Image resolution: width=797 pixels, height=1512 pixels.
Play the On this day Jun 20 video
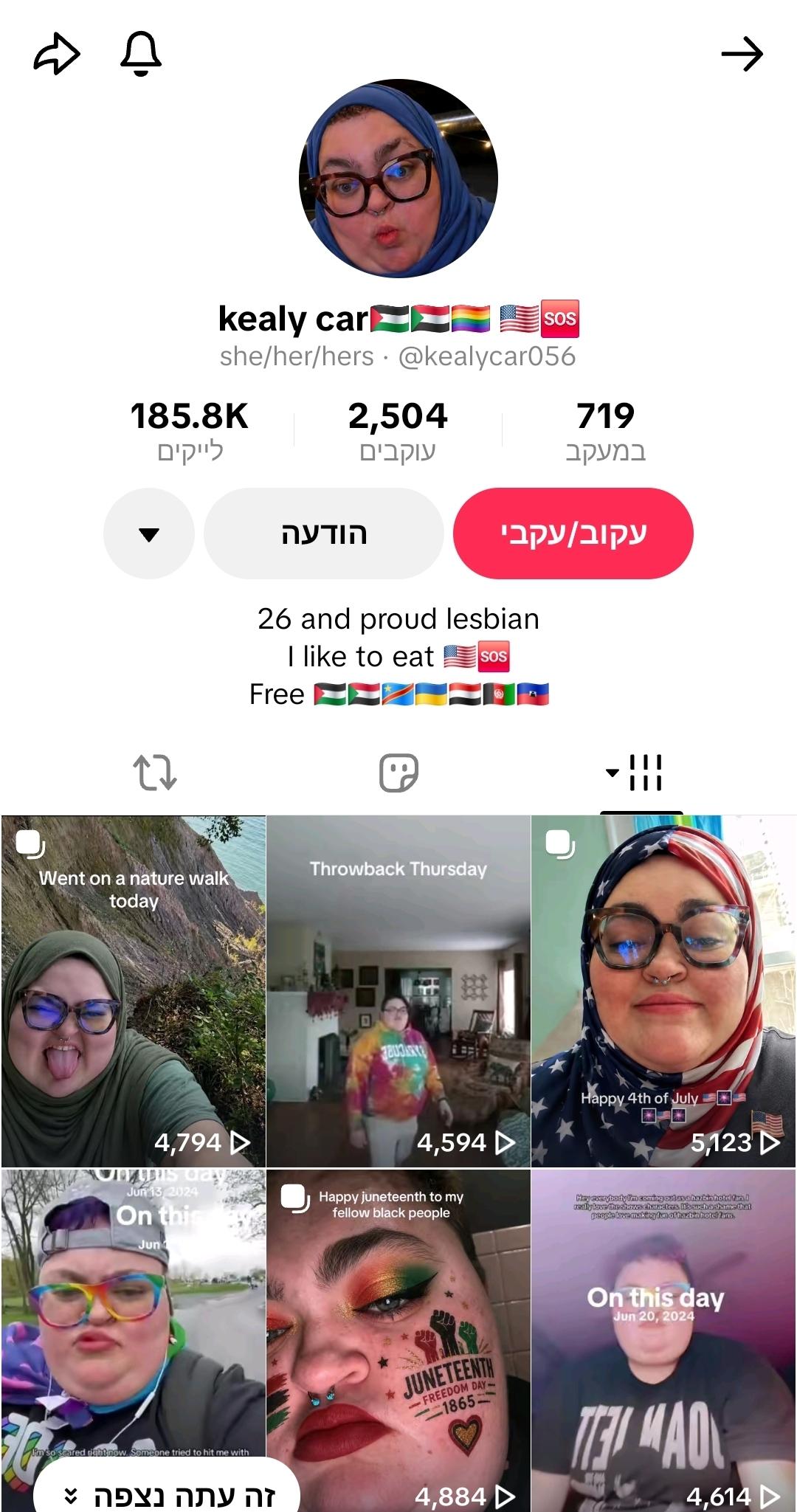point(663,1340)
